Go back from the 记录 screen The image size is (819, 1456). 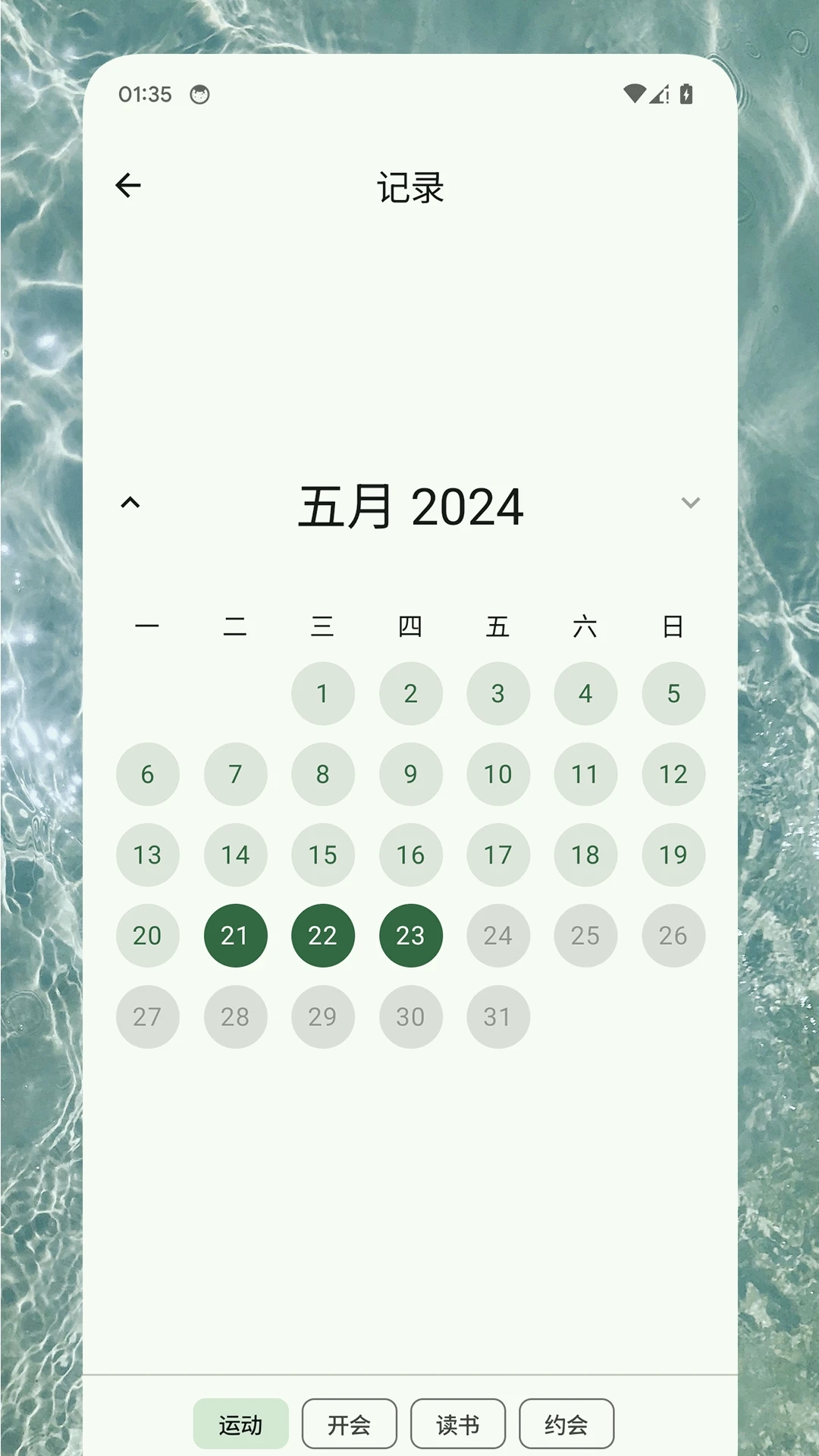tap(128, 185)
